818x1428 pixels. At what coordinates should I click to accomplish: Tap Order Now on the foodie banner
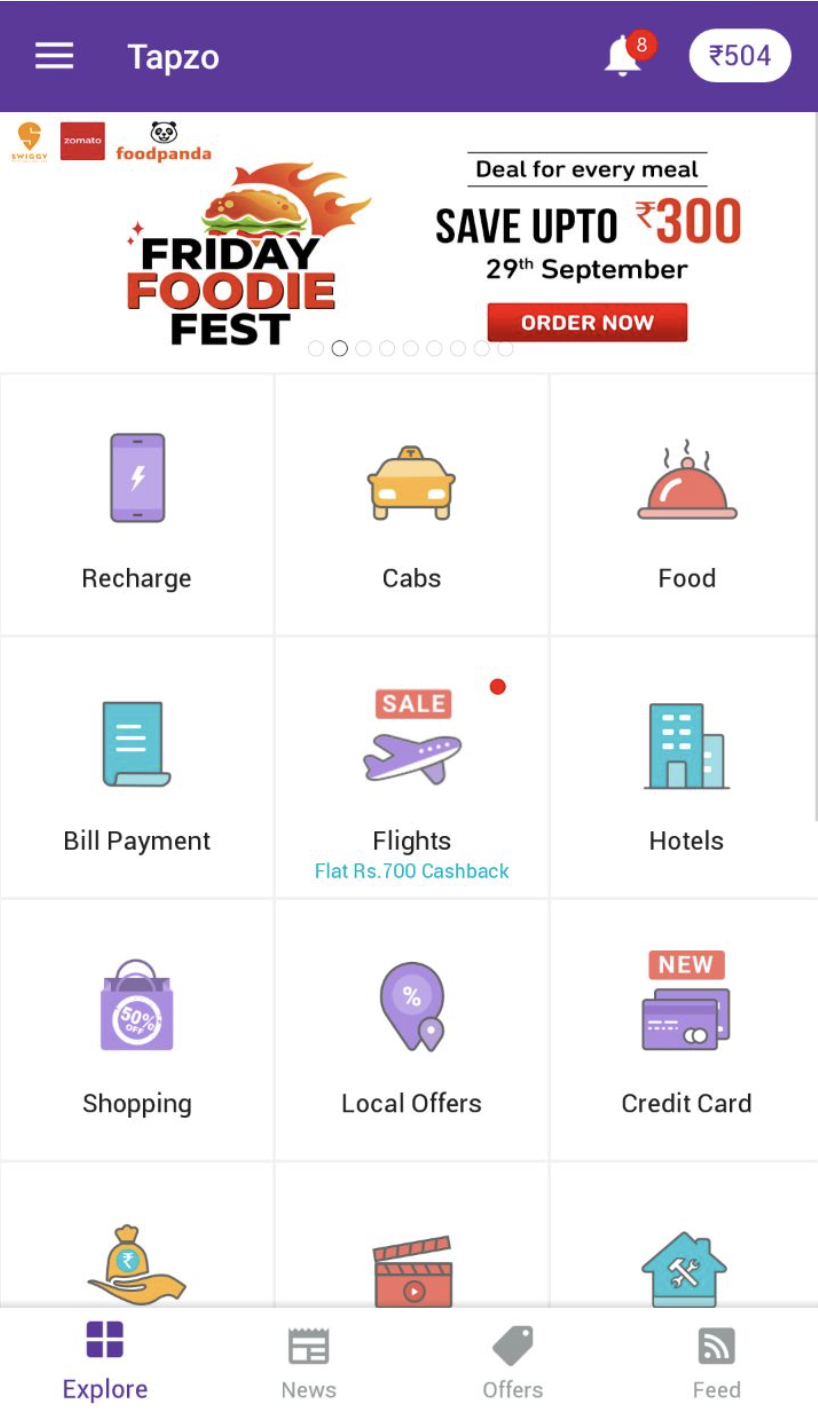click(587, 323)
